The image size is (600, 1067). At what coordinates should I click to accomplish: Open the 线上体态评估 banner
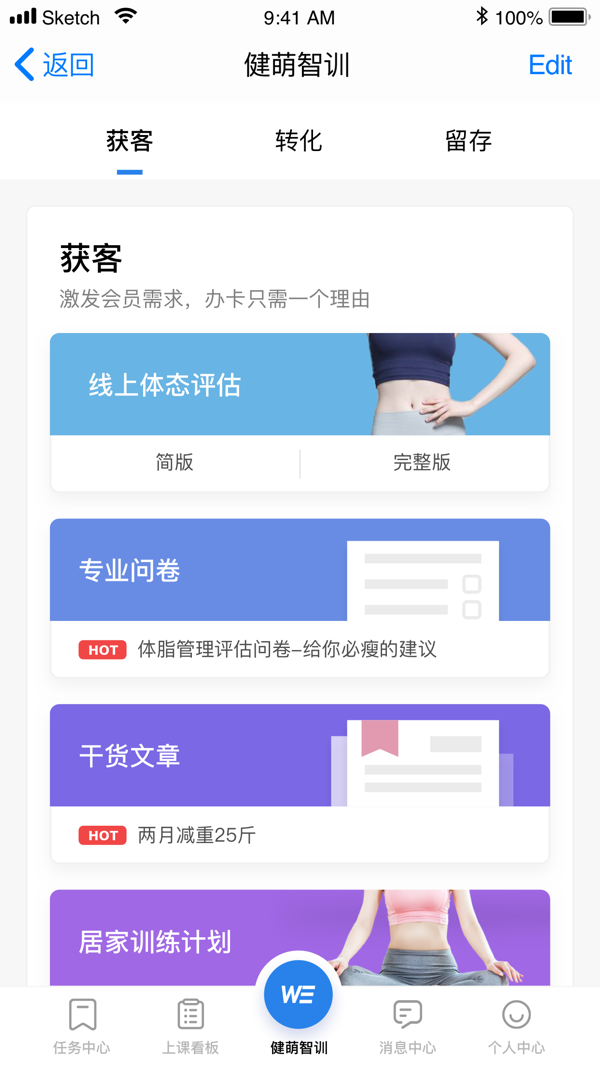(300, 384)
